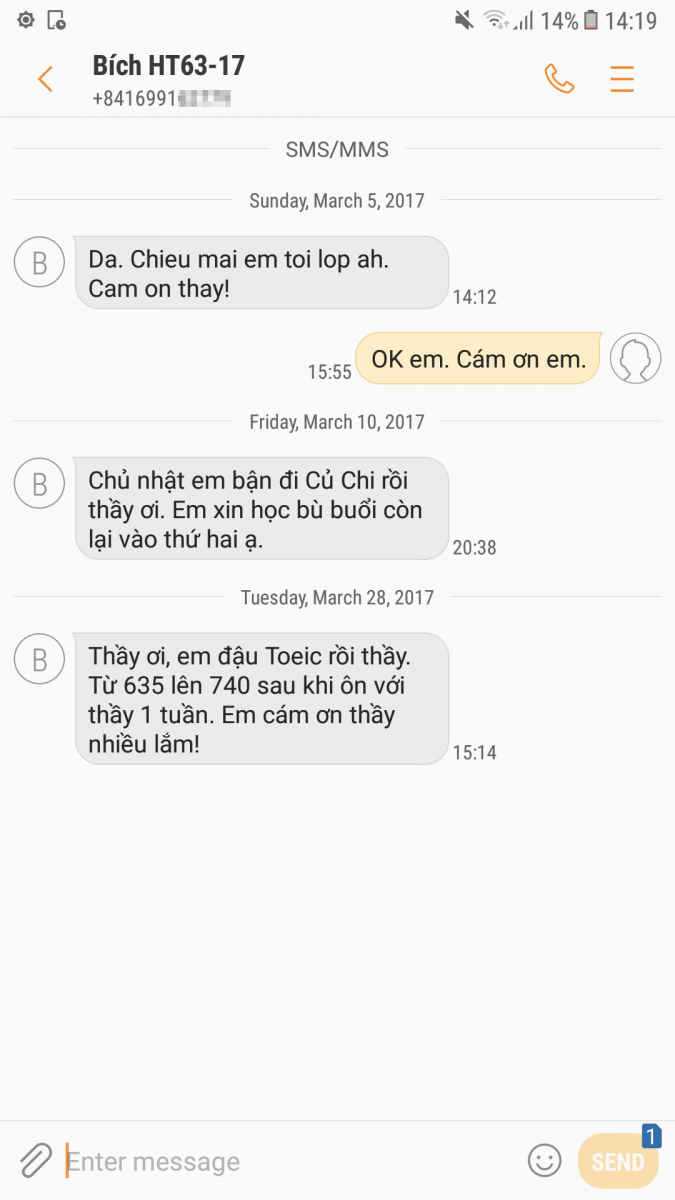Viewport: 675px width, 1200px height.
Task: Focus the Enter message field
Action: pyautogui.click(x=290, y=1161)
